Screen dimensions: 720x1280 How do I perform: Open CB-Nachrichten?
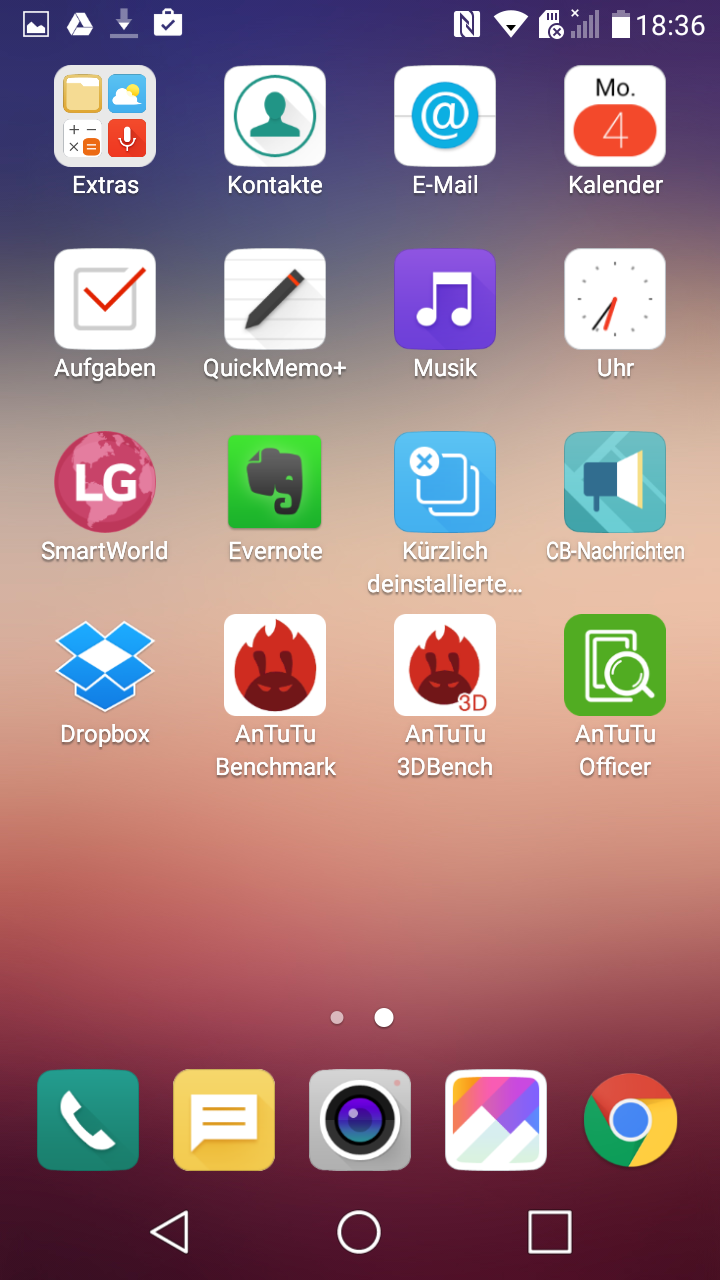point(615,482)
